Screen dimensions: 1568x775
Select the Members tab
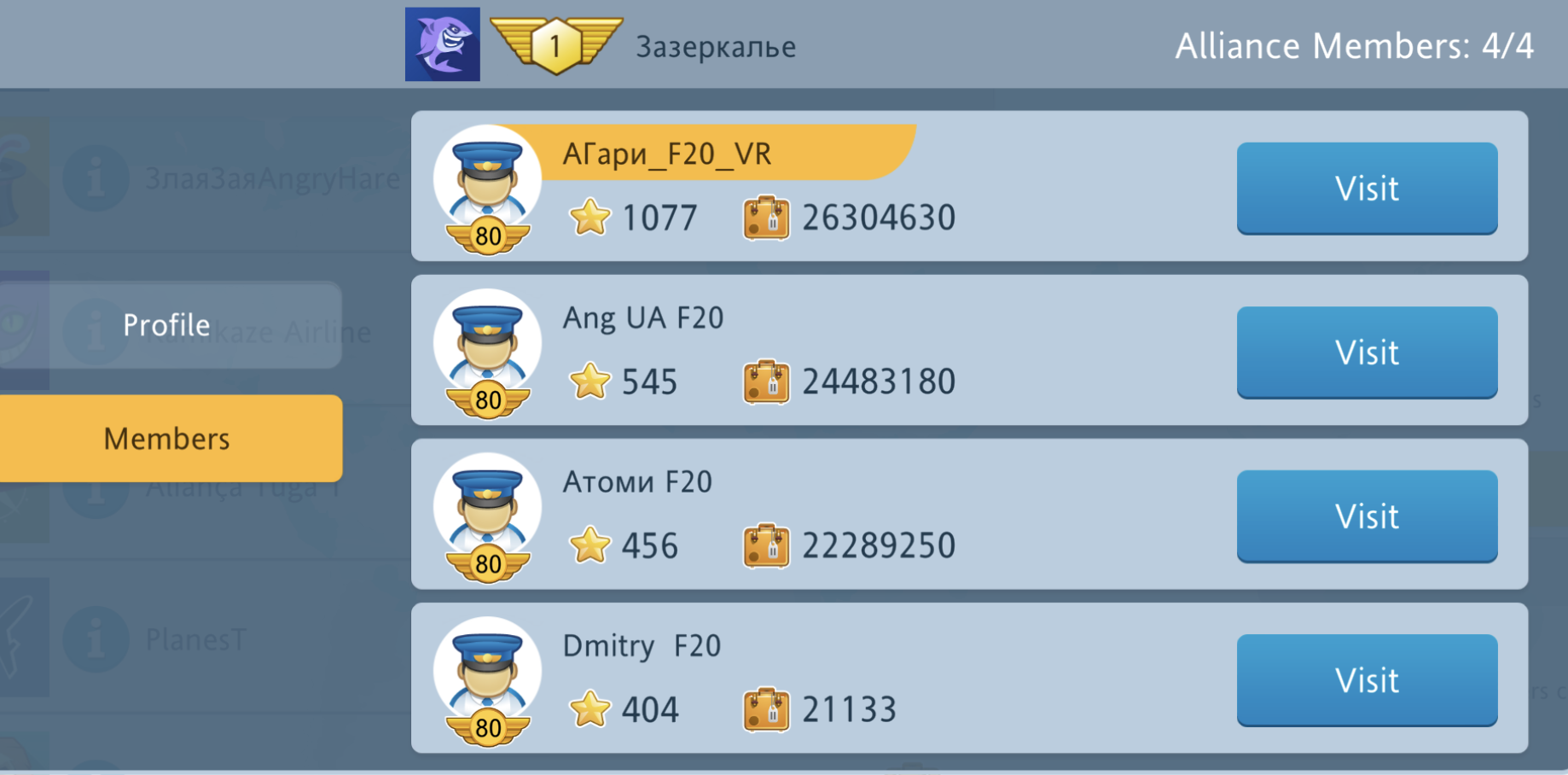pos(167,438)
